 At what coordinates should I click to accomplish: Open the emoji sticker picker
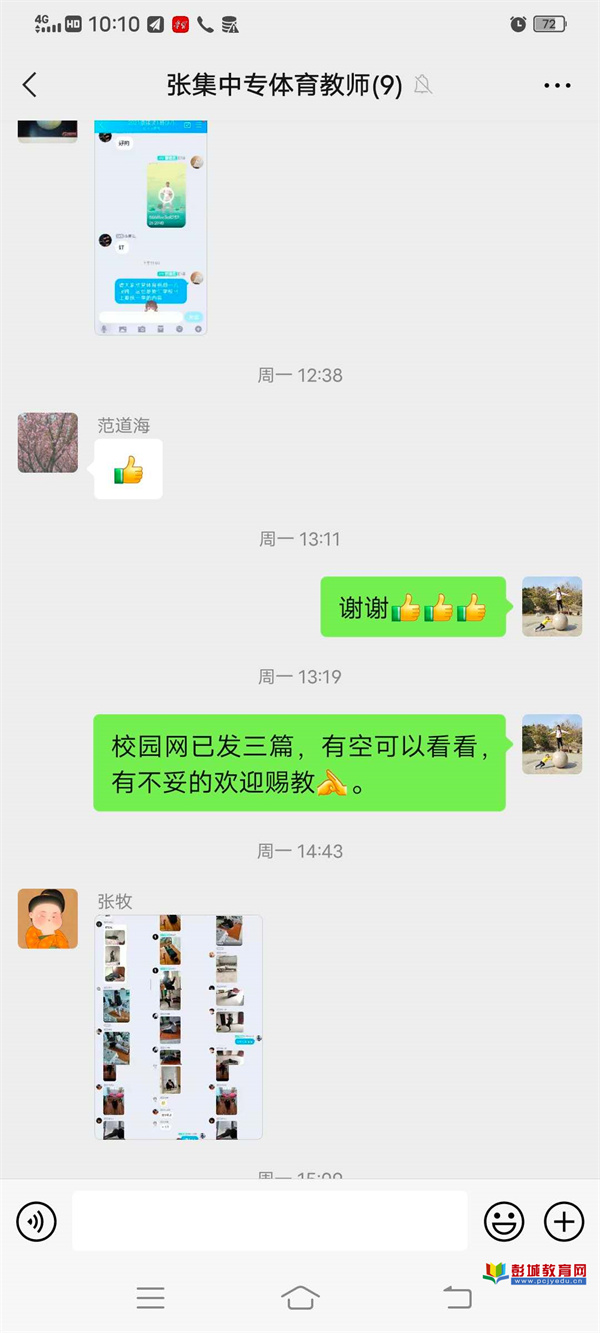point(504,1220)
